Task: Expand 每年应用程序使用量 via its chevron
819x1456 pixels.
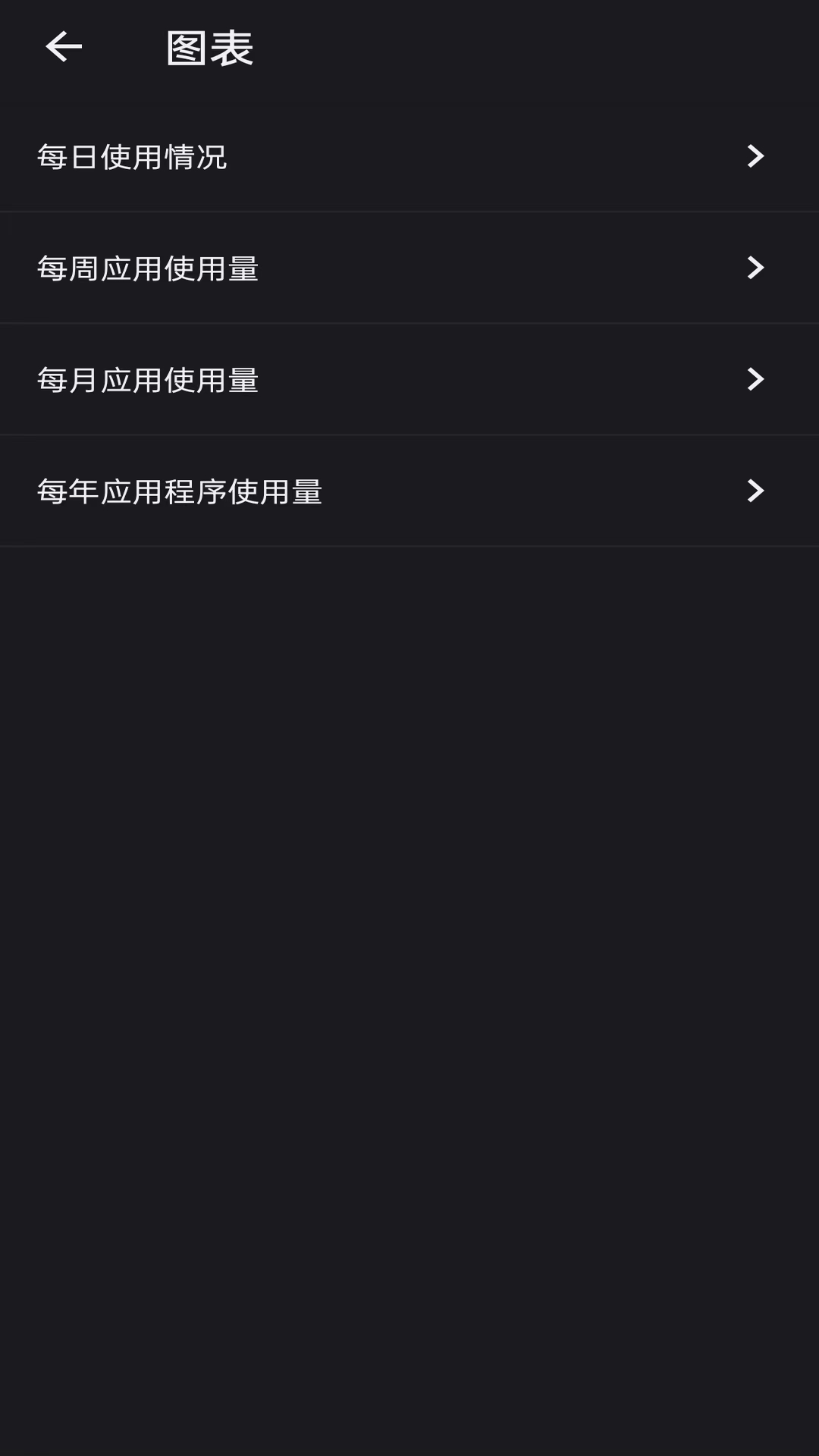Action: 755,491
